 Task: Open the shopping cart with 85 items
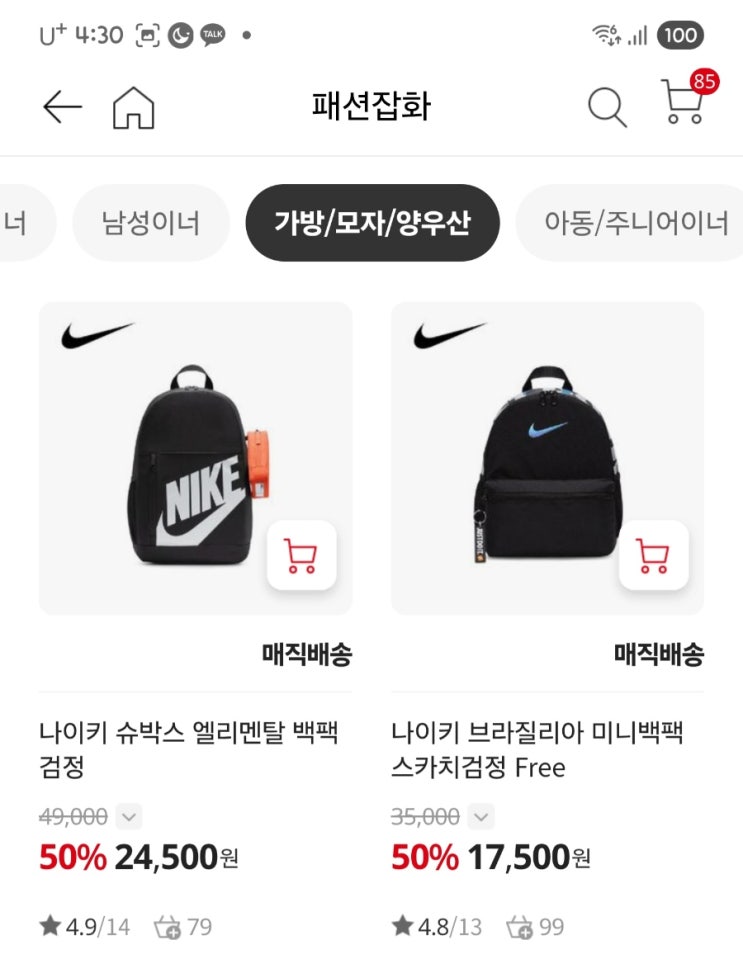pyautogui.click(x=685, y=102)
